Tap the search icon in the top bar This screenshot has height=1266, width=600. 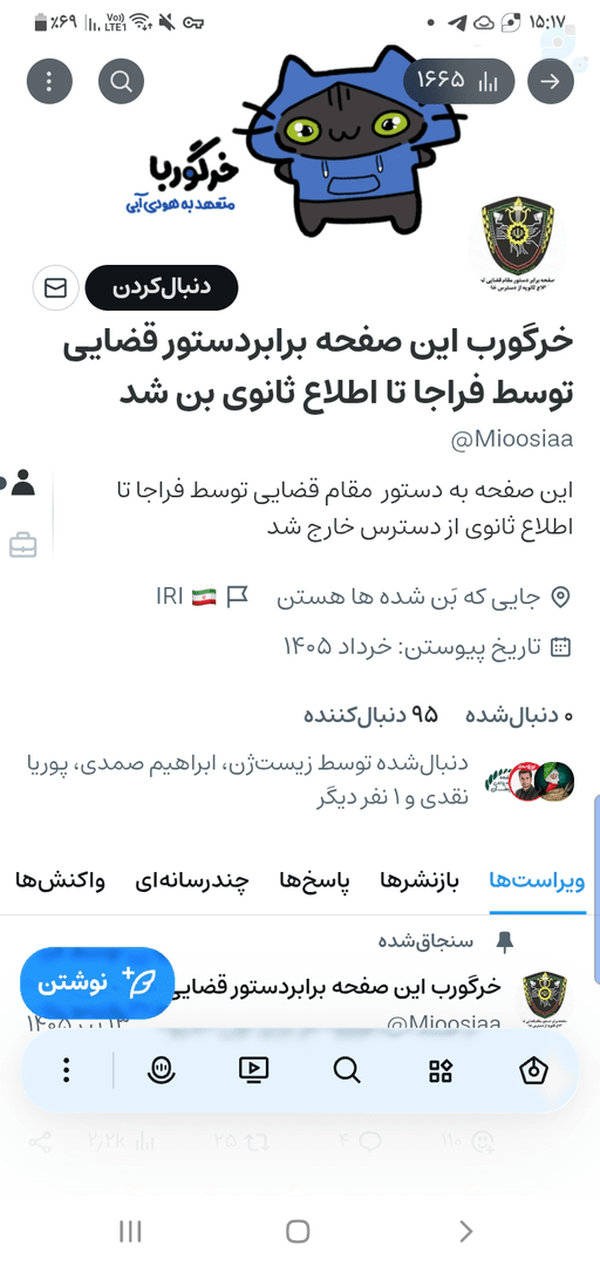122,81
